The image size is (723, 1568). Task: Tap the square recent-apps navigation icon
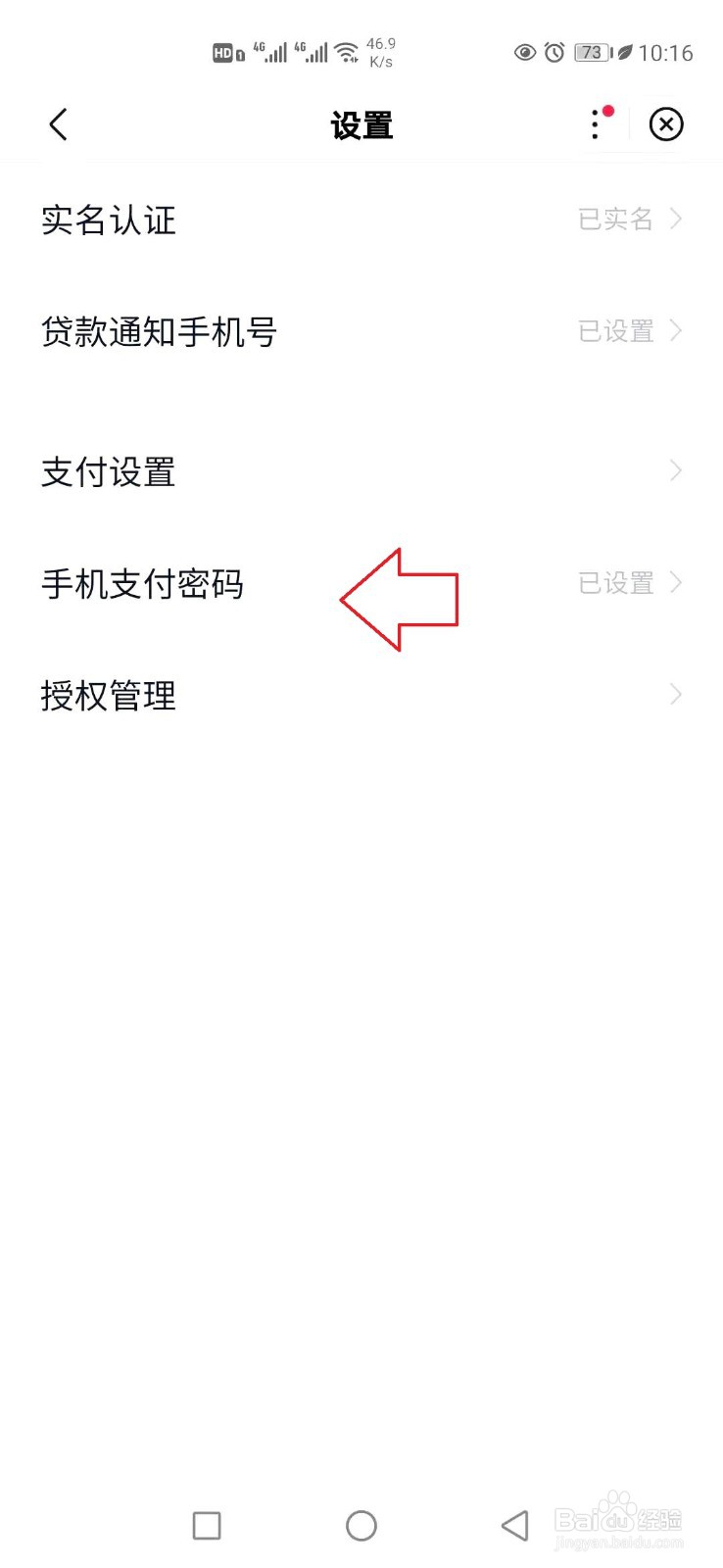(x=206, y=1525)
